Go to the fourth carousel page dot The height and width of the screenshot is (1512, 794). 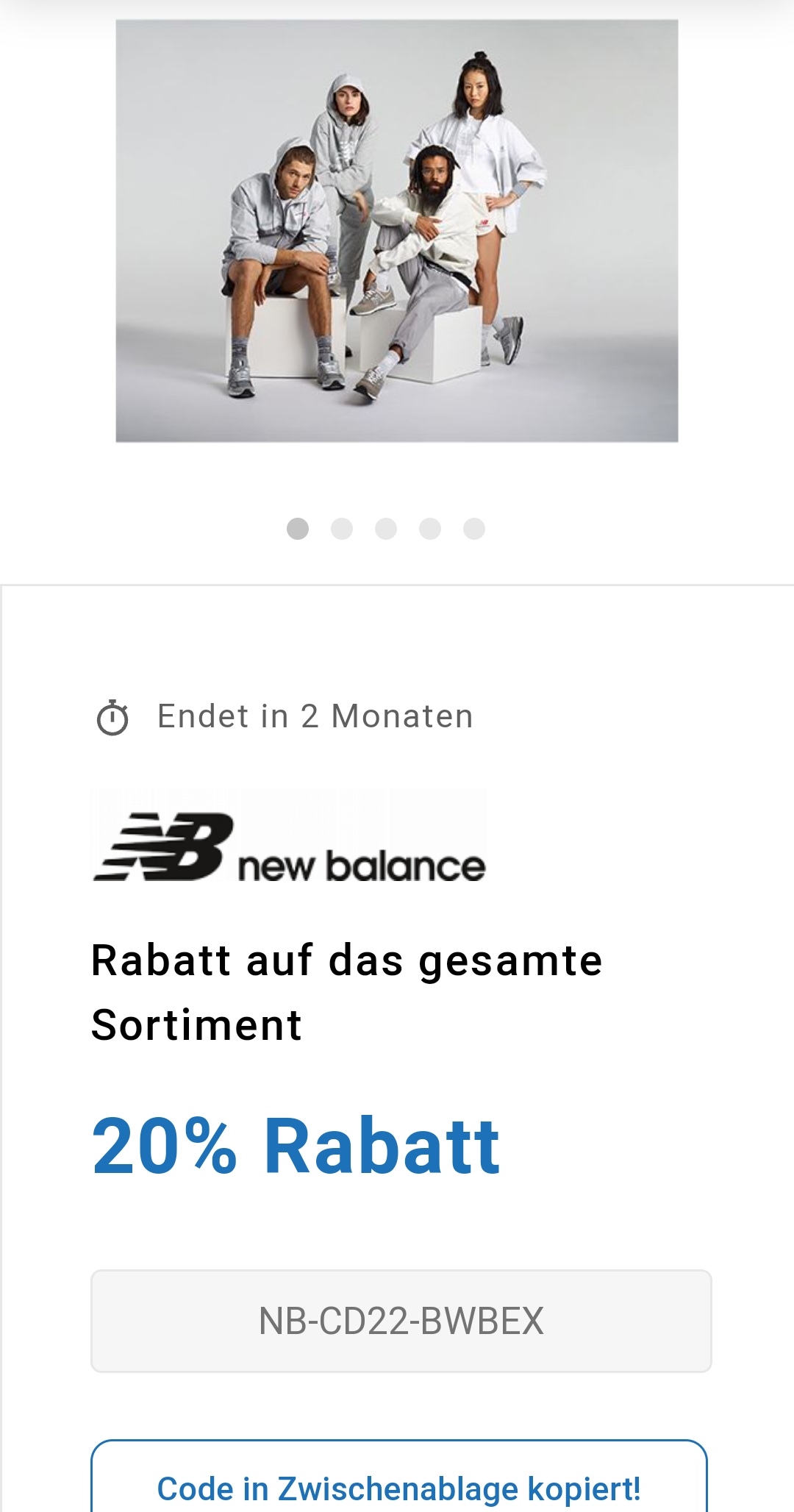click(430, 529)
